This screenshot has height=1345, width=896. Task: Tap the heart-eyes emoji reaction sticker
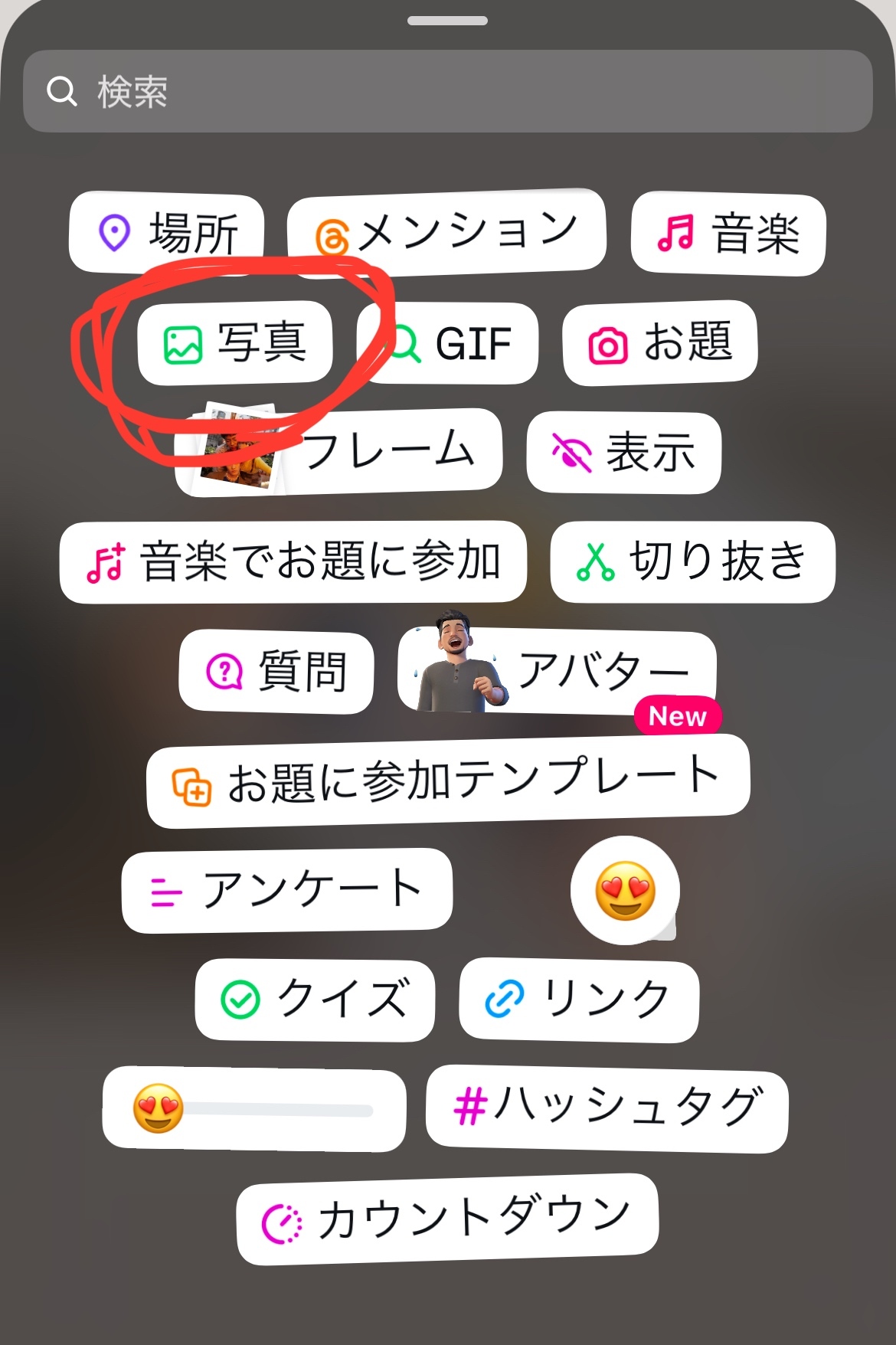[x=625, y=890]
